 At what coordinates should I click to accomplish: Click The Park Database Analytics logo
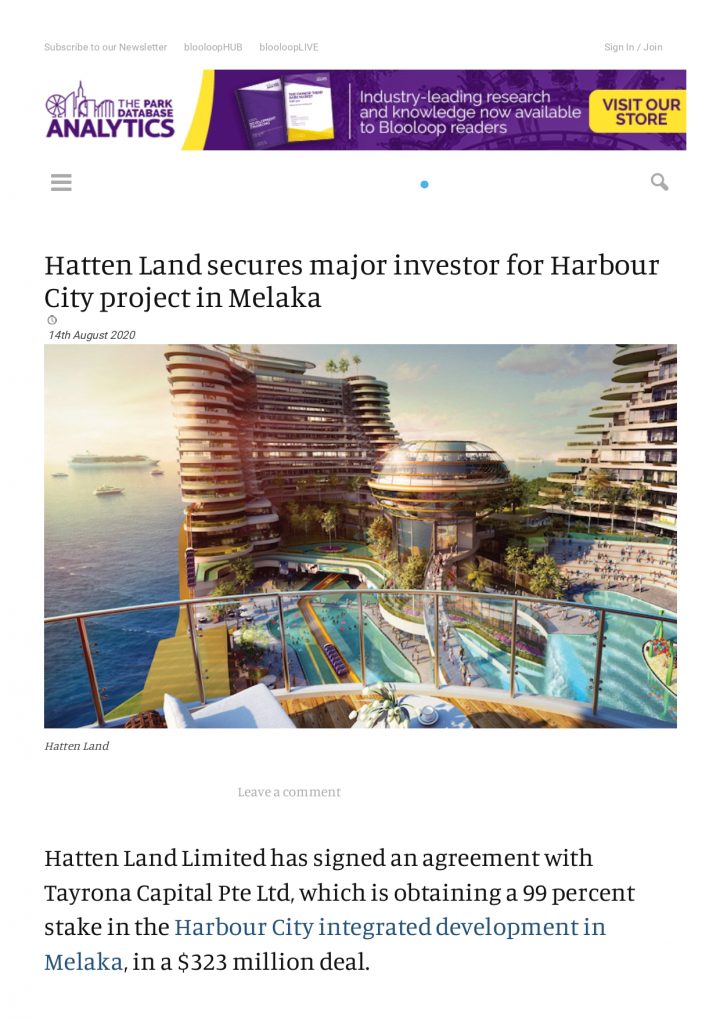(x=108, y=111)
